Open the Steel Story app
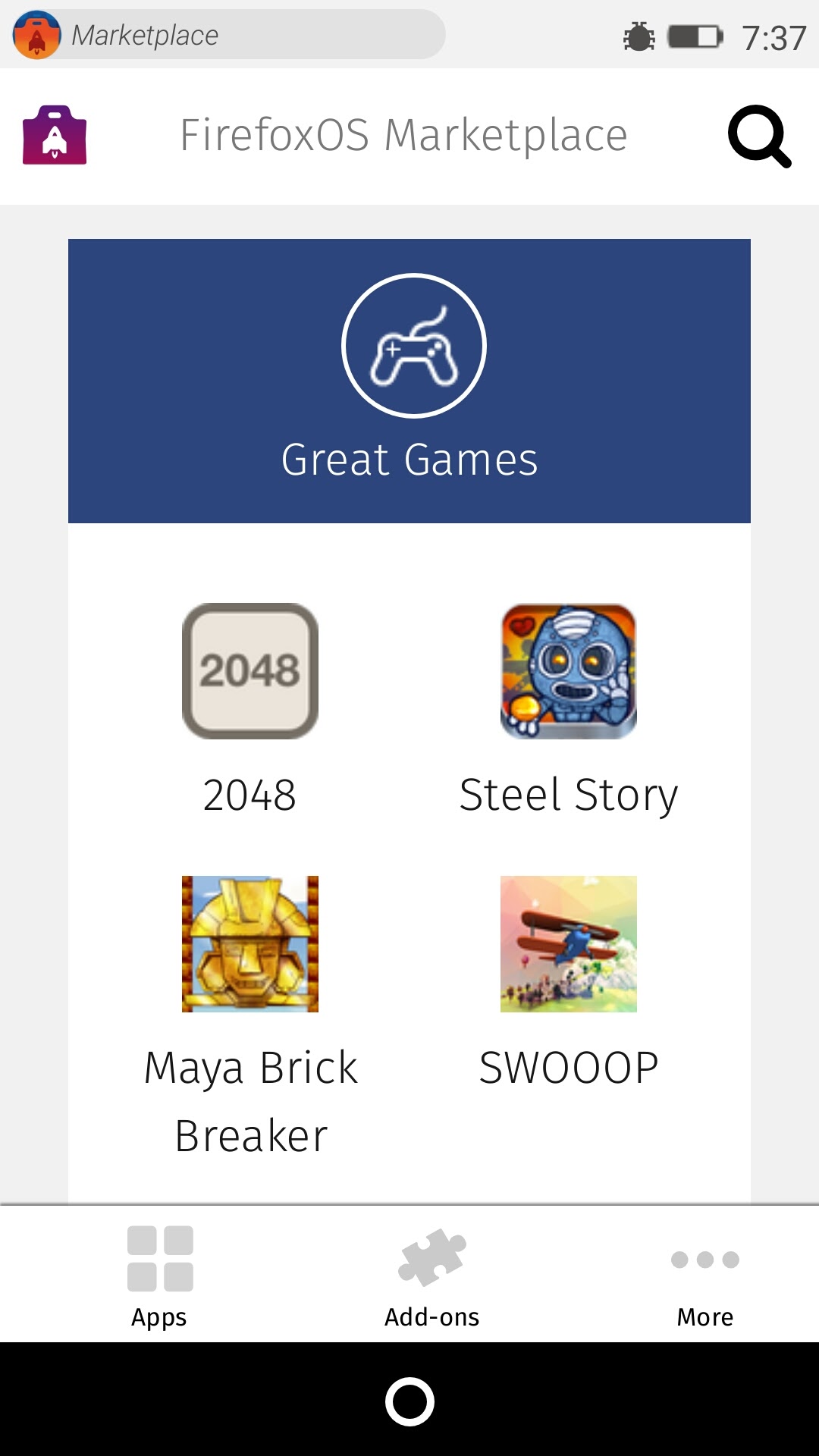The height and width of the screenshot is (1456, 819). [x=569, y=671]
